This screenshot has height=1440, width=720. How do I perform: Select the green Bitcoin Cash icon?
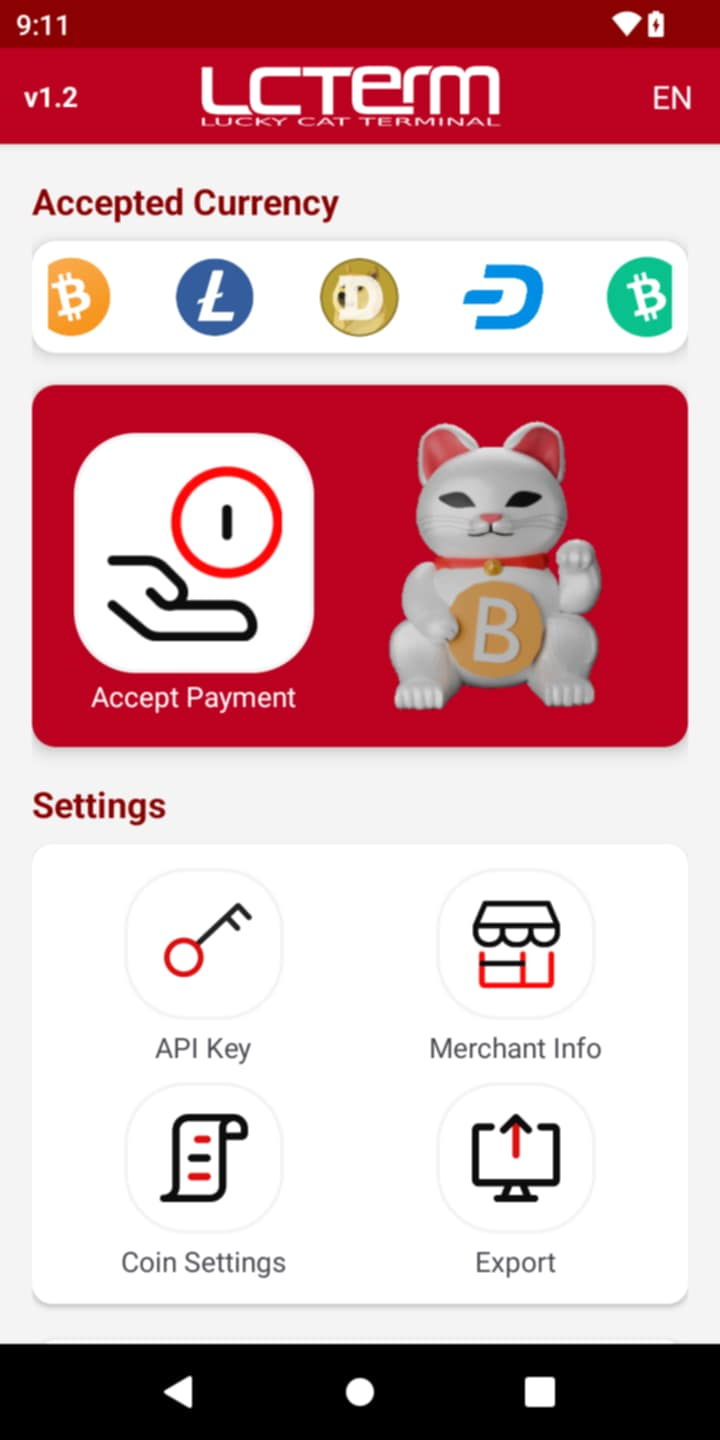pyautogui.click(x=641, y=297)
